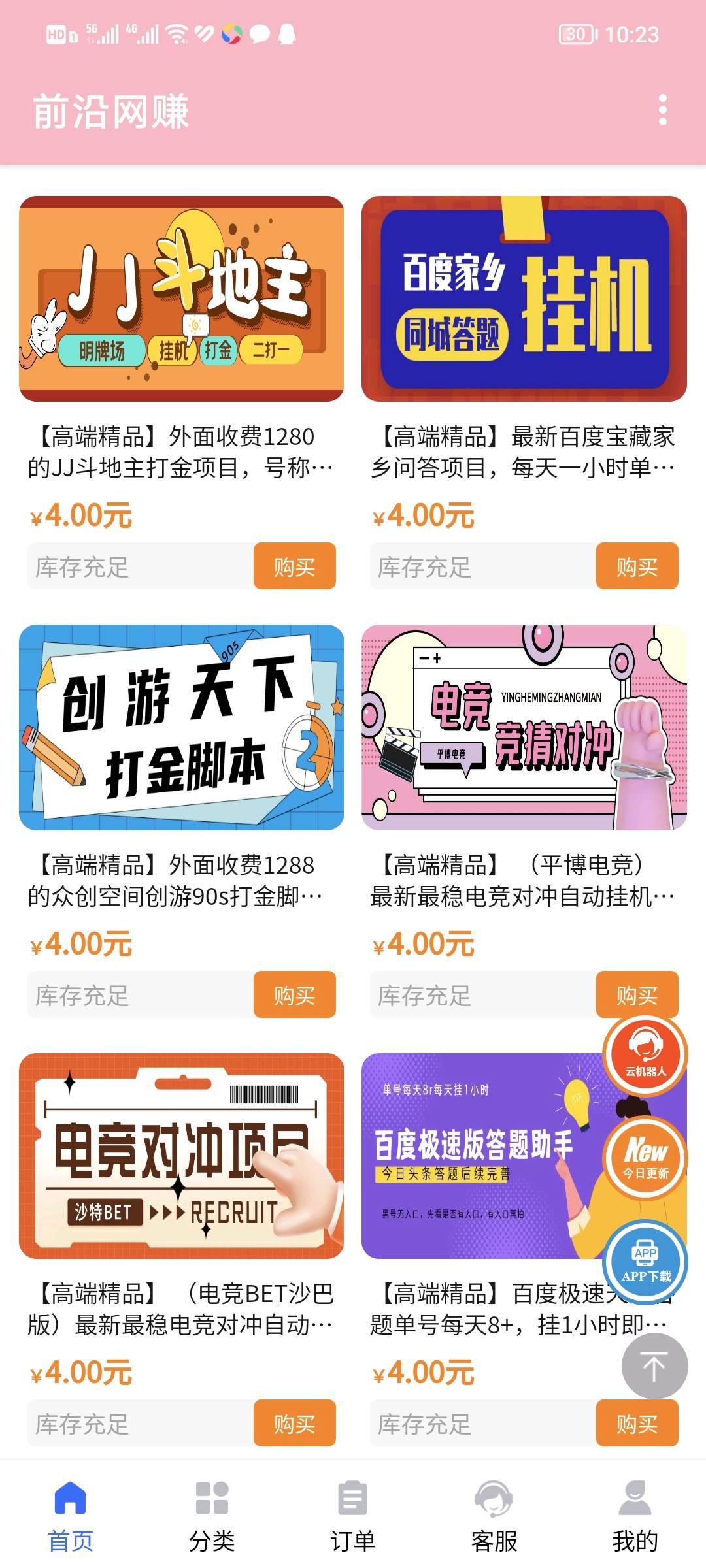Image resolution: width=706 pixels, height=1568 pixels.
Task: Tap 购买 for 百度宝藏家乡问答项目
Action: pyautogui.click(x=637, y=566)
